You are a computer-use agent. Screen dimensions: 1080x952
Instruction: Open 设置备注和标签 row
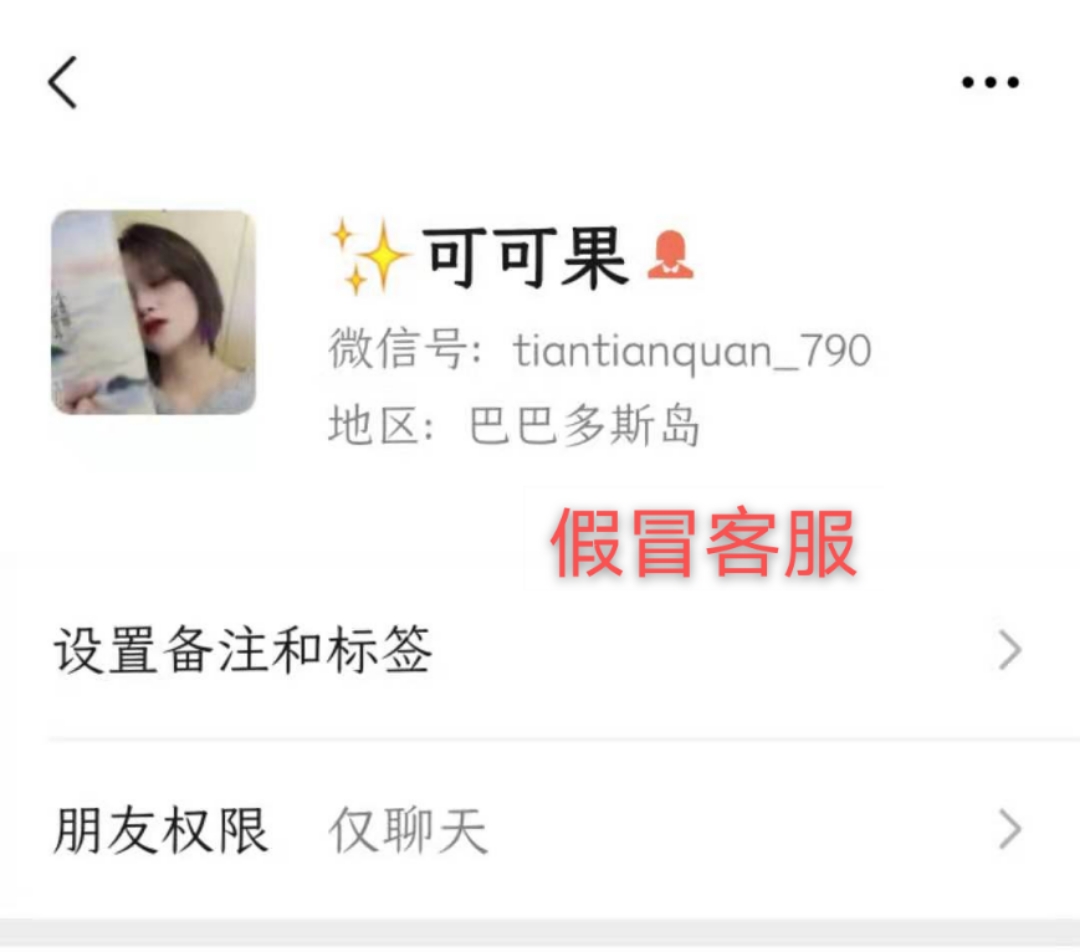coord(540,651)
